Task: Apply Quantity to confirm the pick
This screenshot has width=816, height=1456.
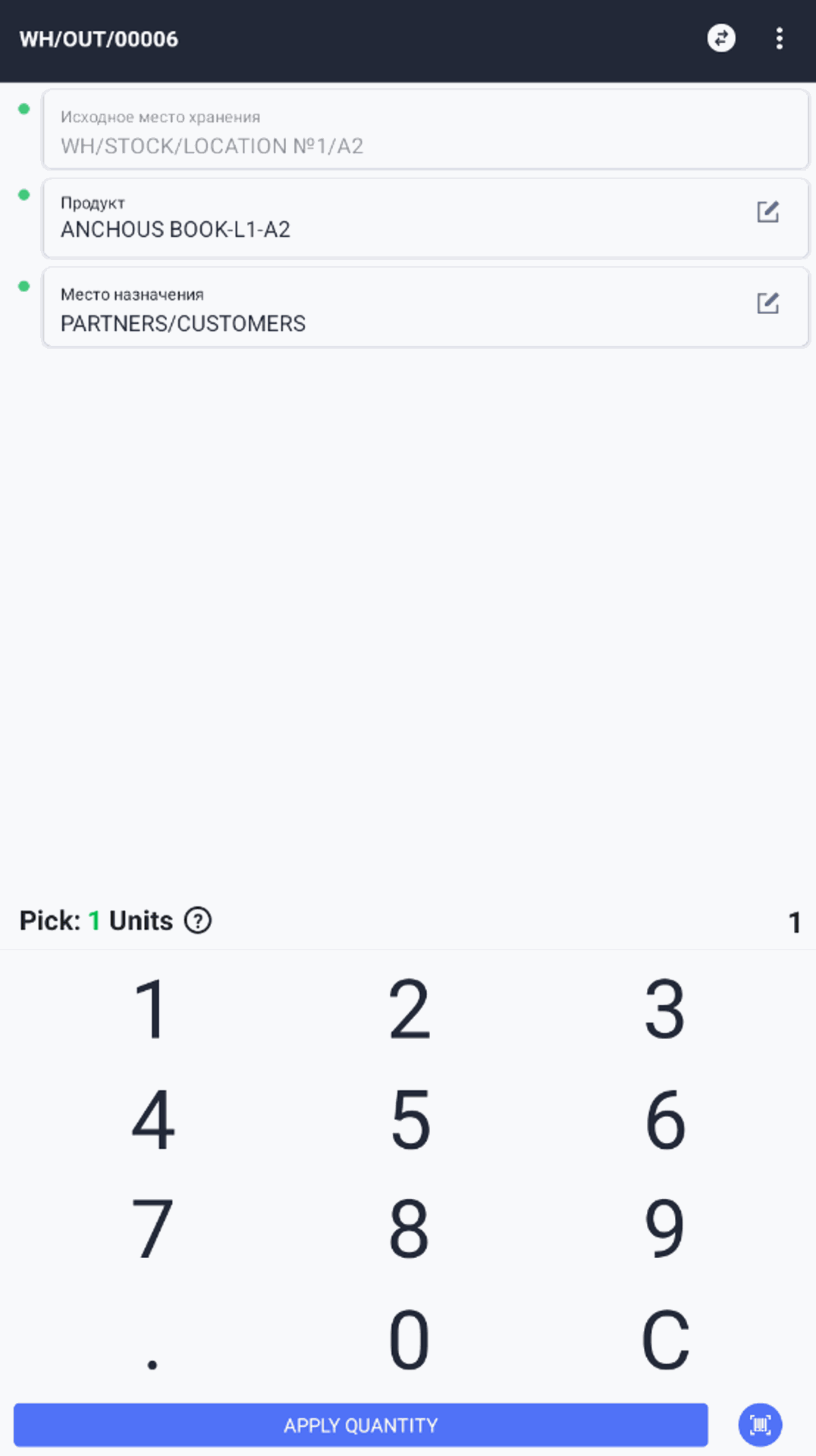Action: (x=361, y=1425)
